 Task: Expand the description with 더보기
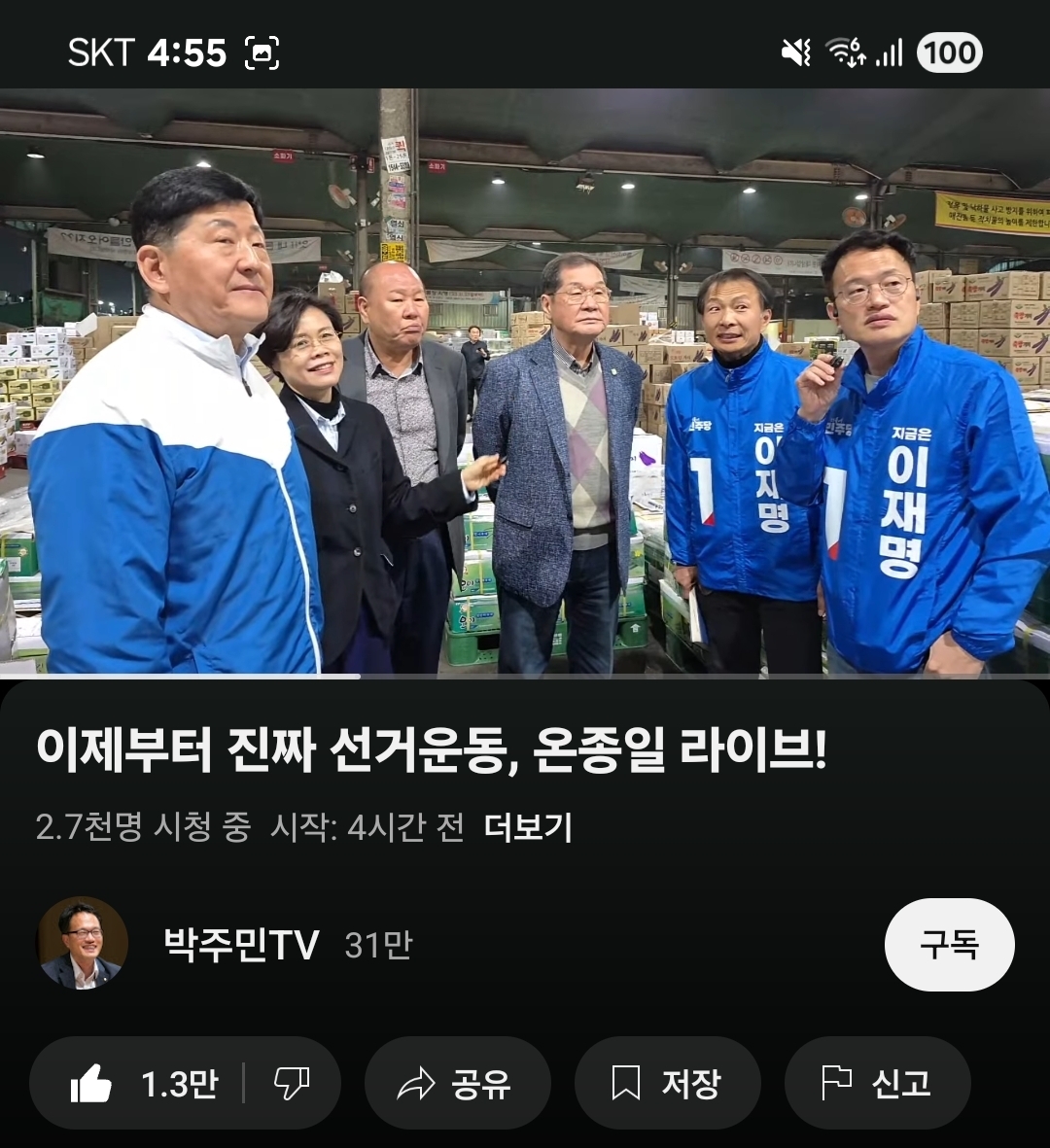[x=528, y=827]
